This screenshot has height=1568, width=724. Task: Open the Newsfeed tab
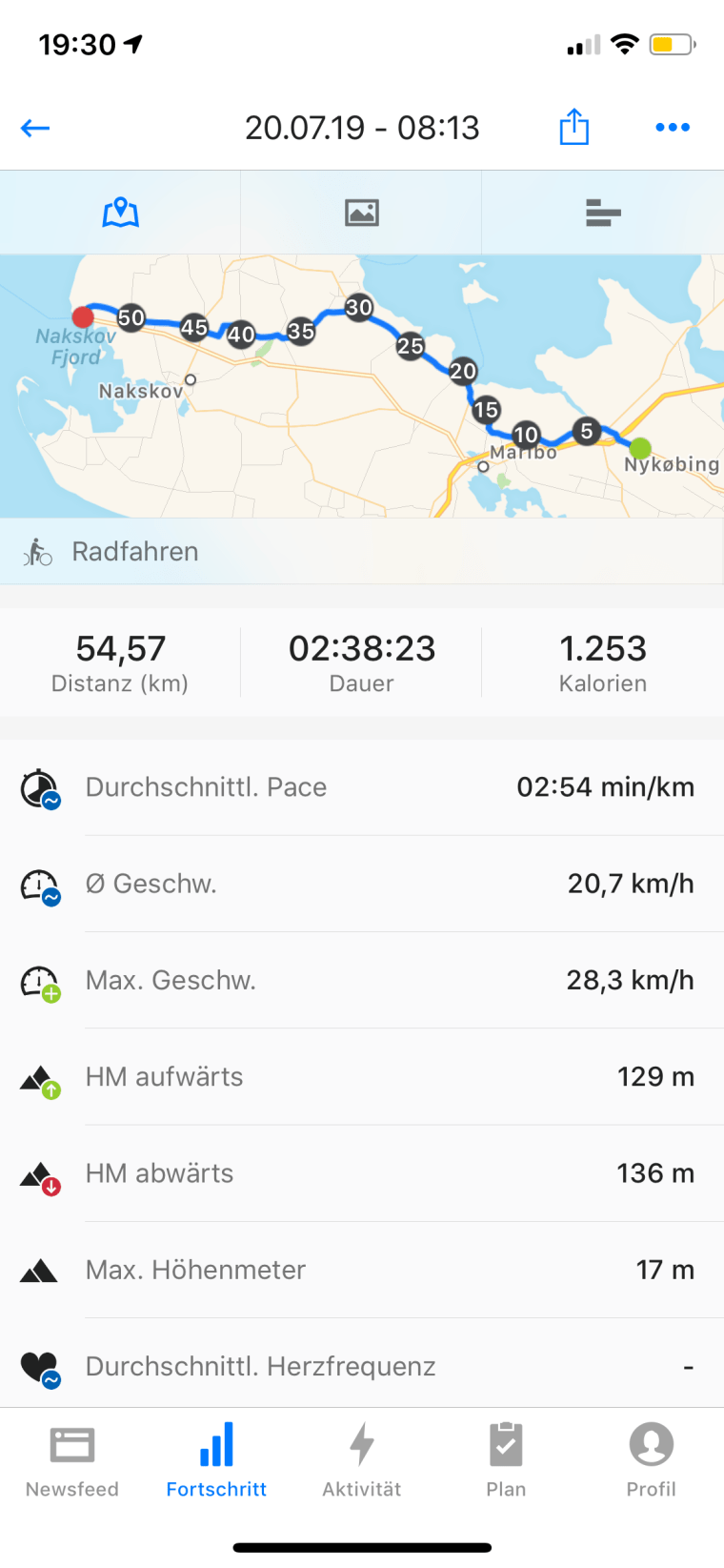pos(72,1460)
